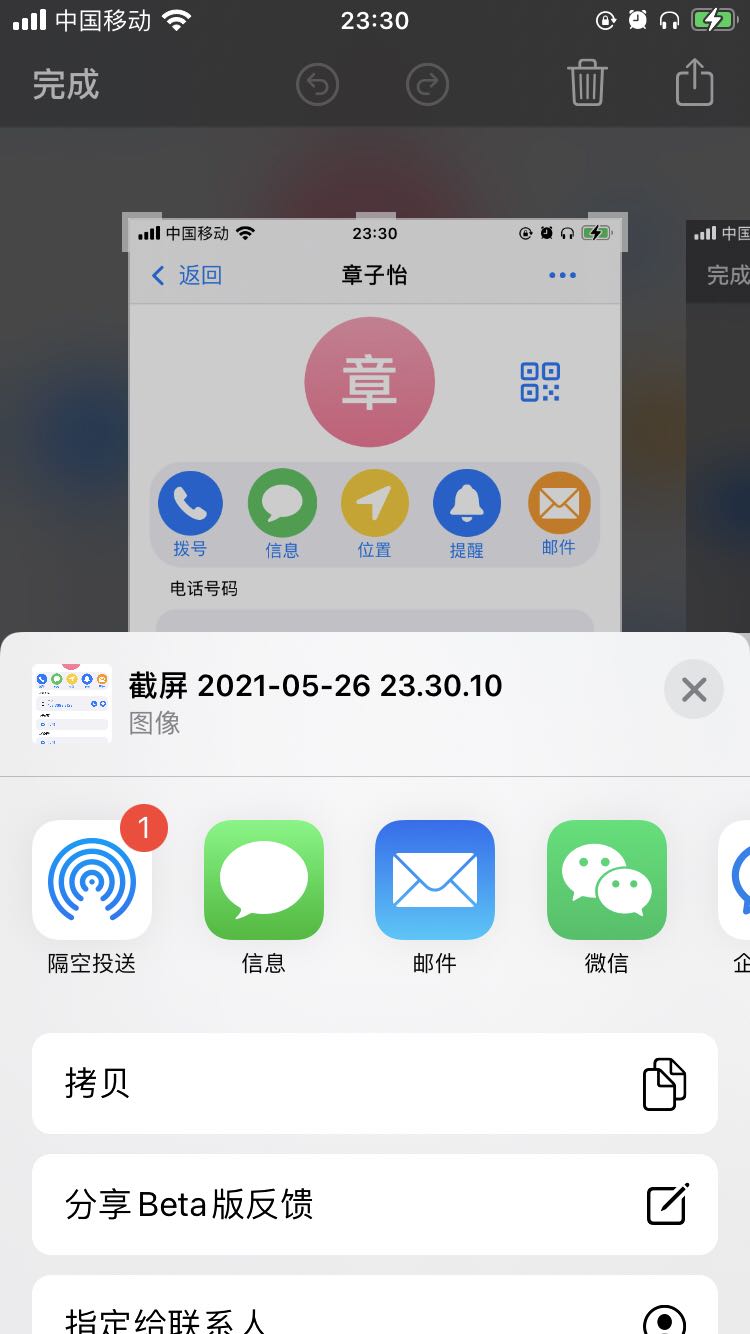750x1334 pixels.
Task: Delete the screenshot with trash icon
Action: 587,82
